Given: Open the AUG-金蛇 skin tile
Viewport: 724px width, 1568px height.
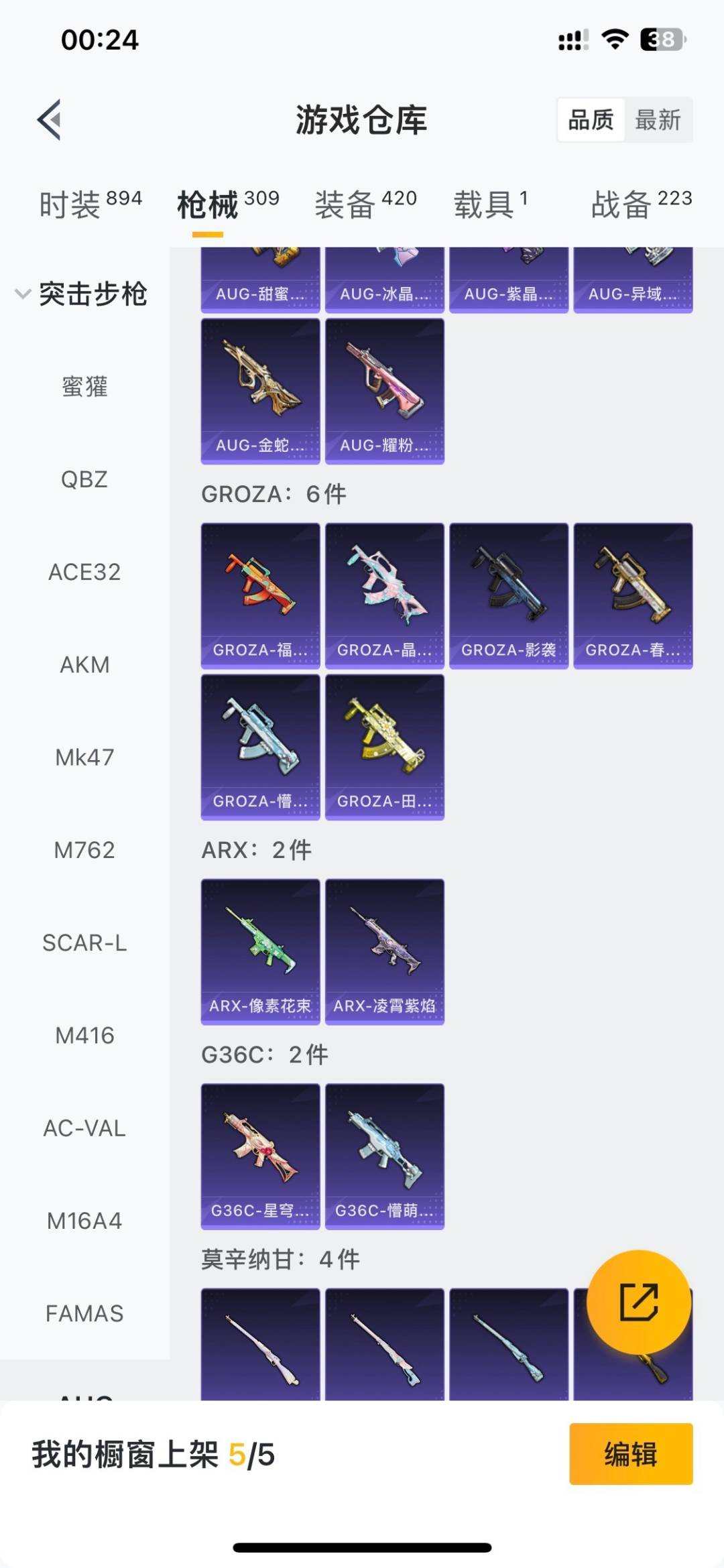Looking at the screenshot, I should coord(260,391).
